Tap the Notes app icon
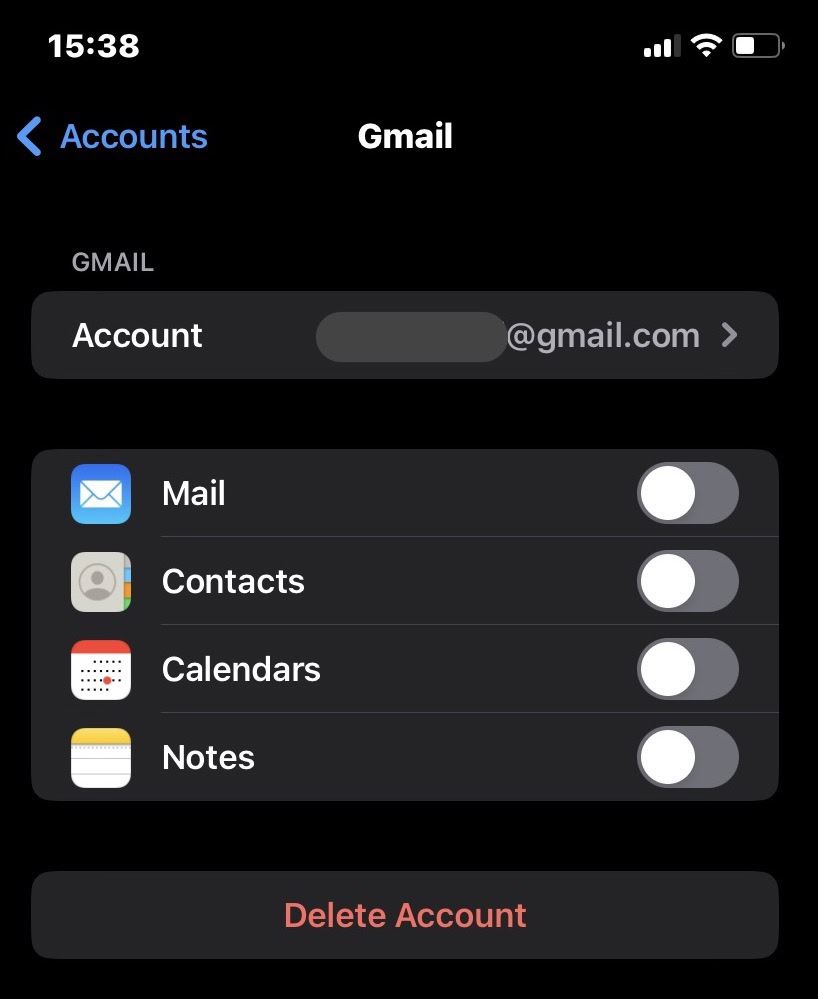818x999 pixels. pos(100,757)
